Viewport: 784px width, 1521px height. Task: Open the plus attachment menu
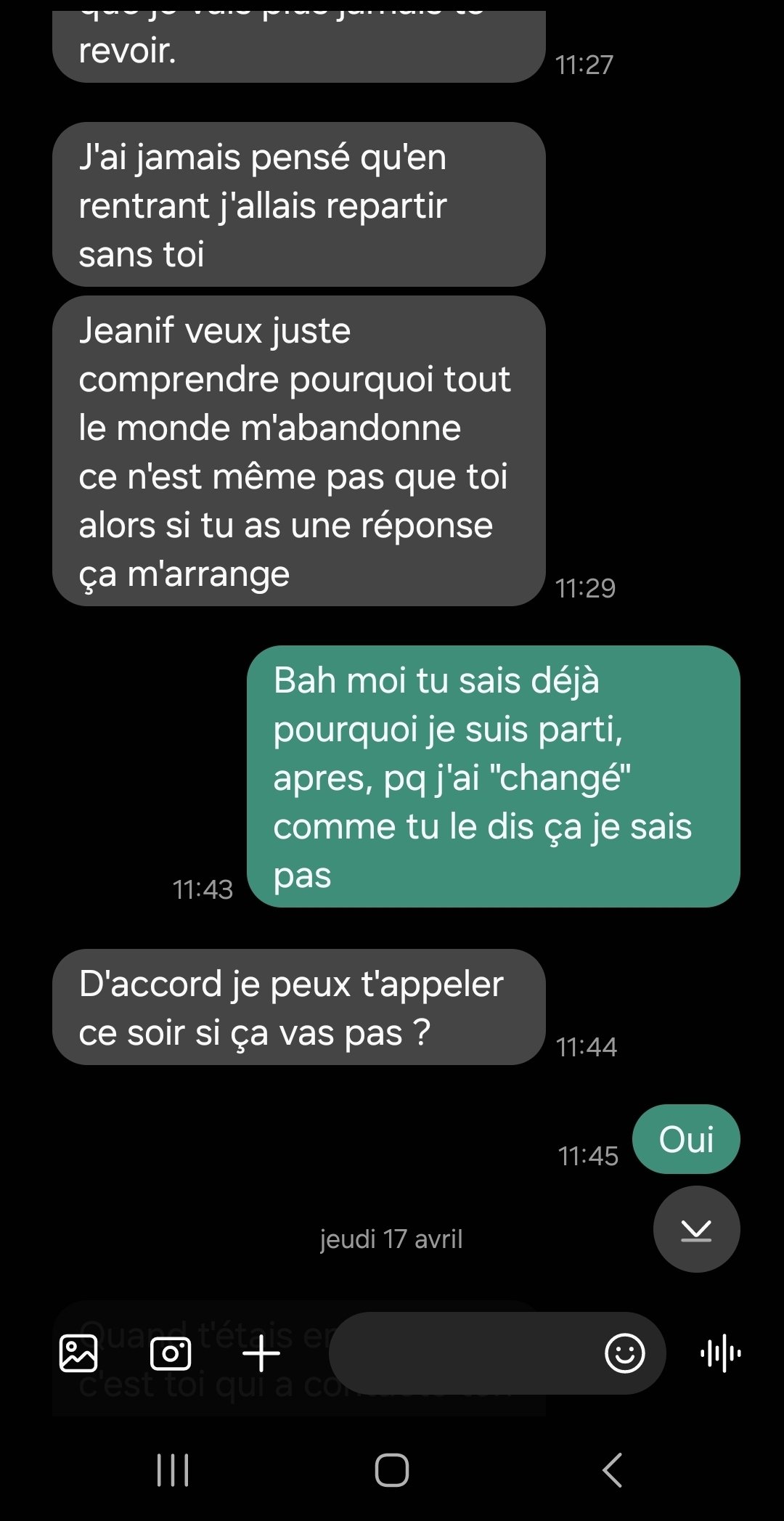[x=261, y=1353]
